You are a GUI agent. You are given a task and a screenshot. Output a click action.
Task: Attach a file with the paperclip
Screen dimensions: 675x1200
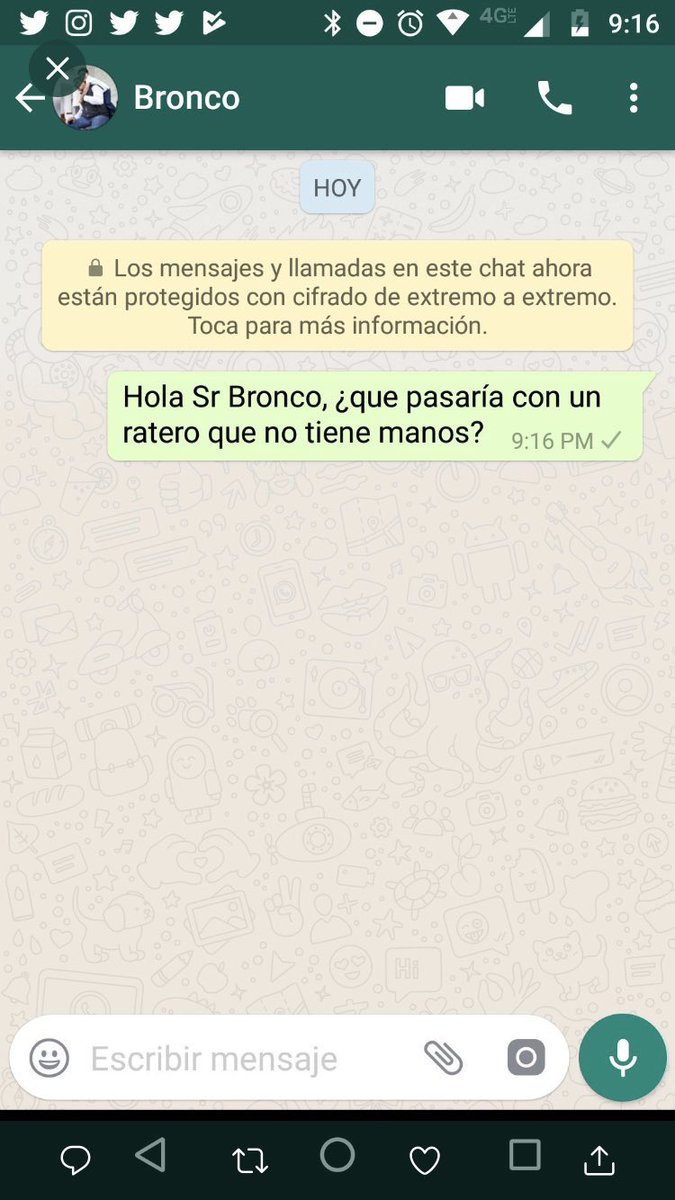pyautogui.click(x=443, y=1057)
